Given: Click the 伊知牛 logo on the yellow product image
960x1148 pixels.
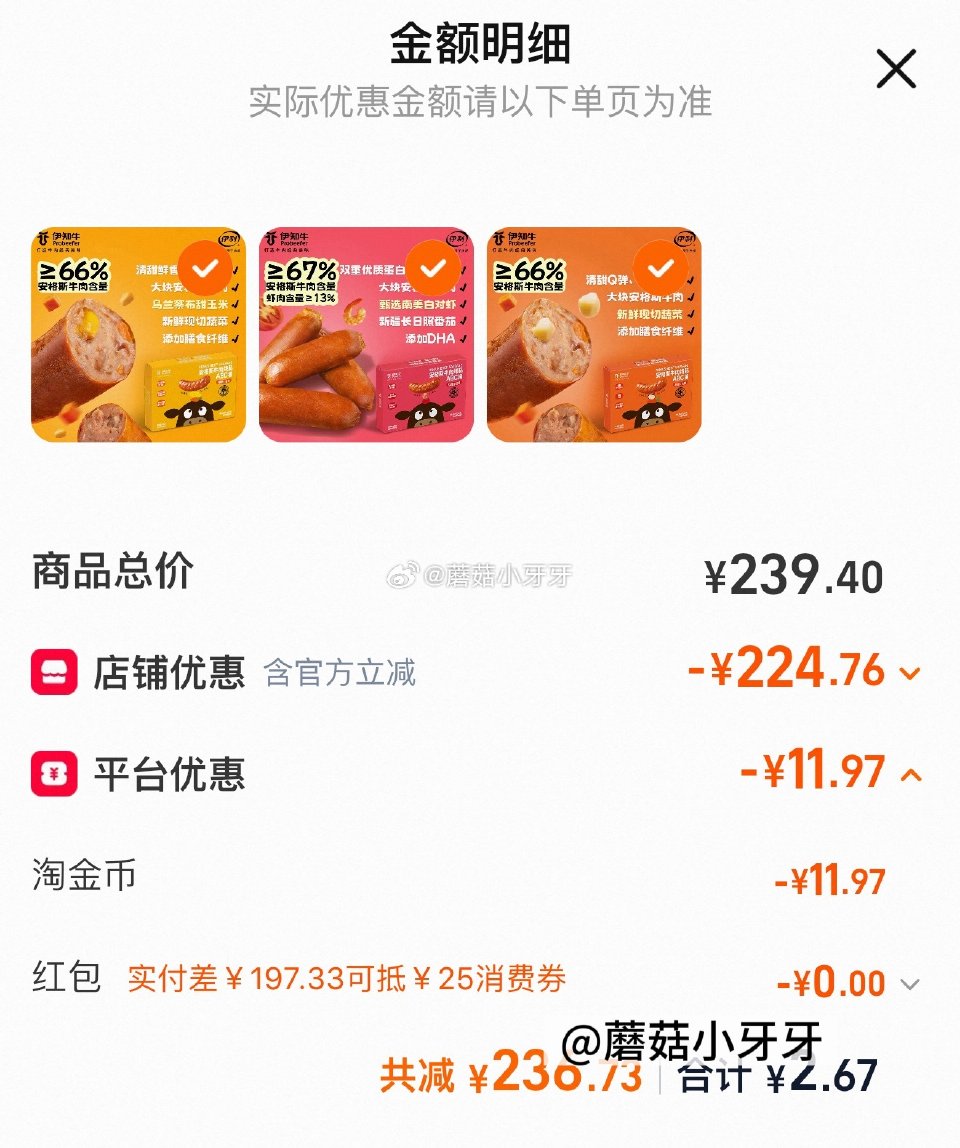Looking at the screenshot, I should [x=58, y=238].
